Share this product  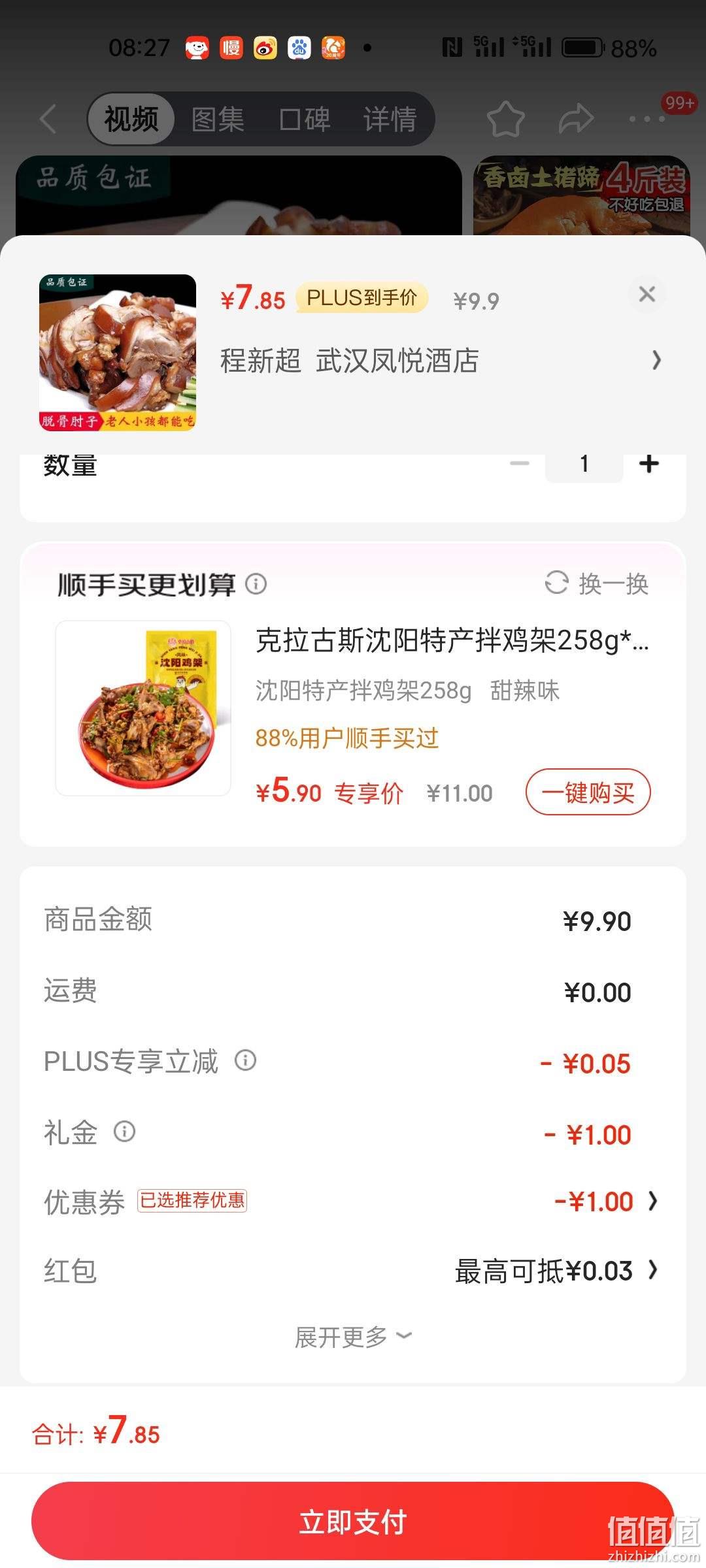pos(576,119)
